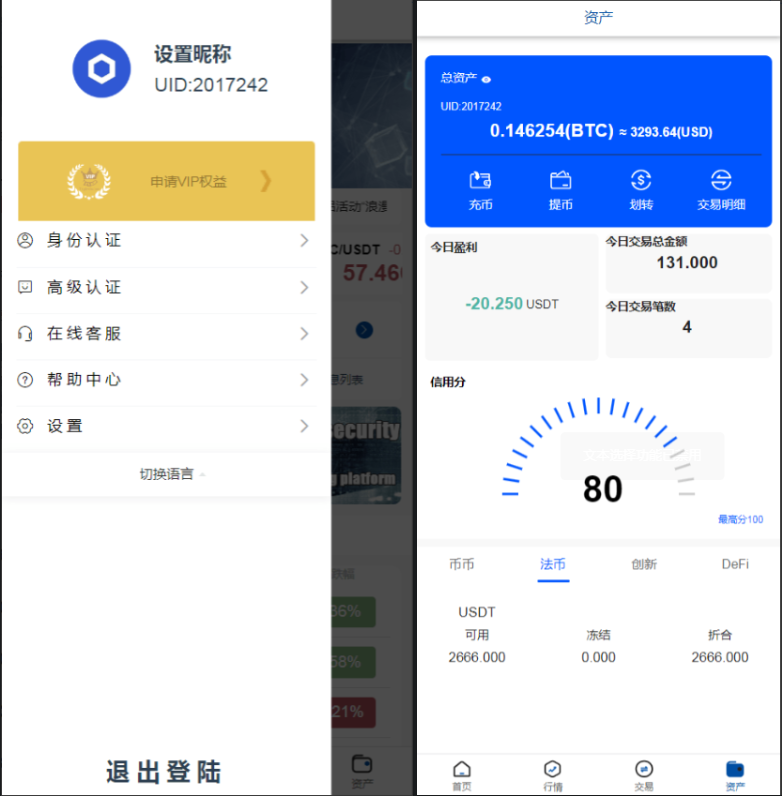Open 提币 withdraw
This screenshot has width=782, height=796.
561,190
